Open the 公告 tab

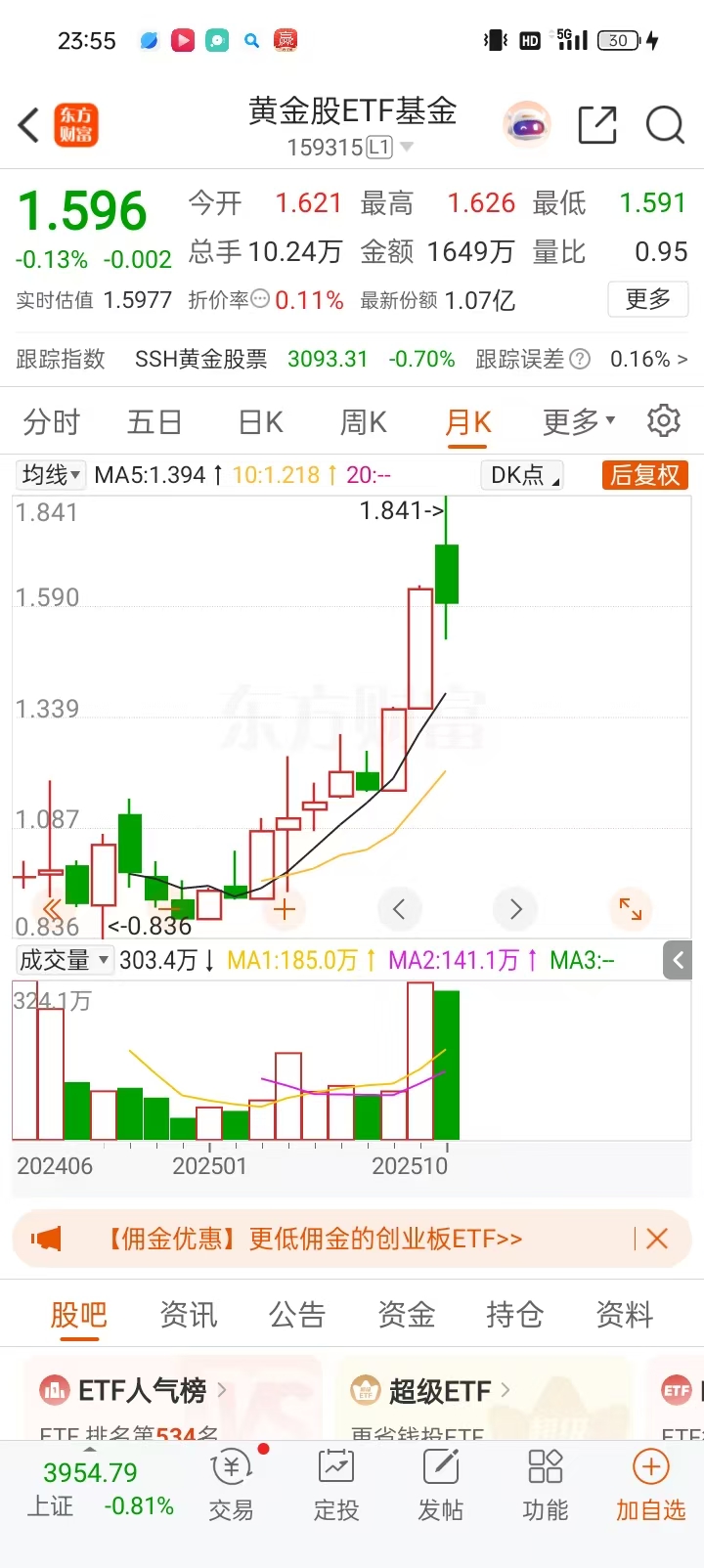pos(297,1315)
